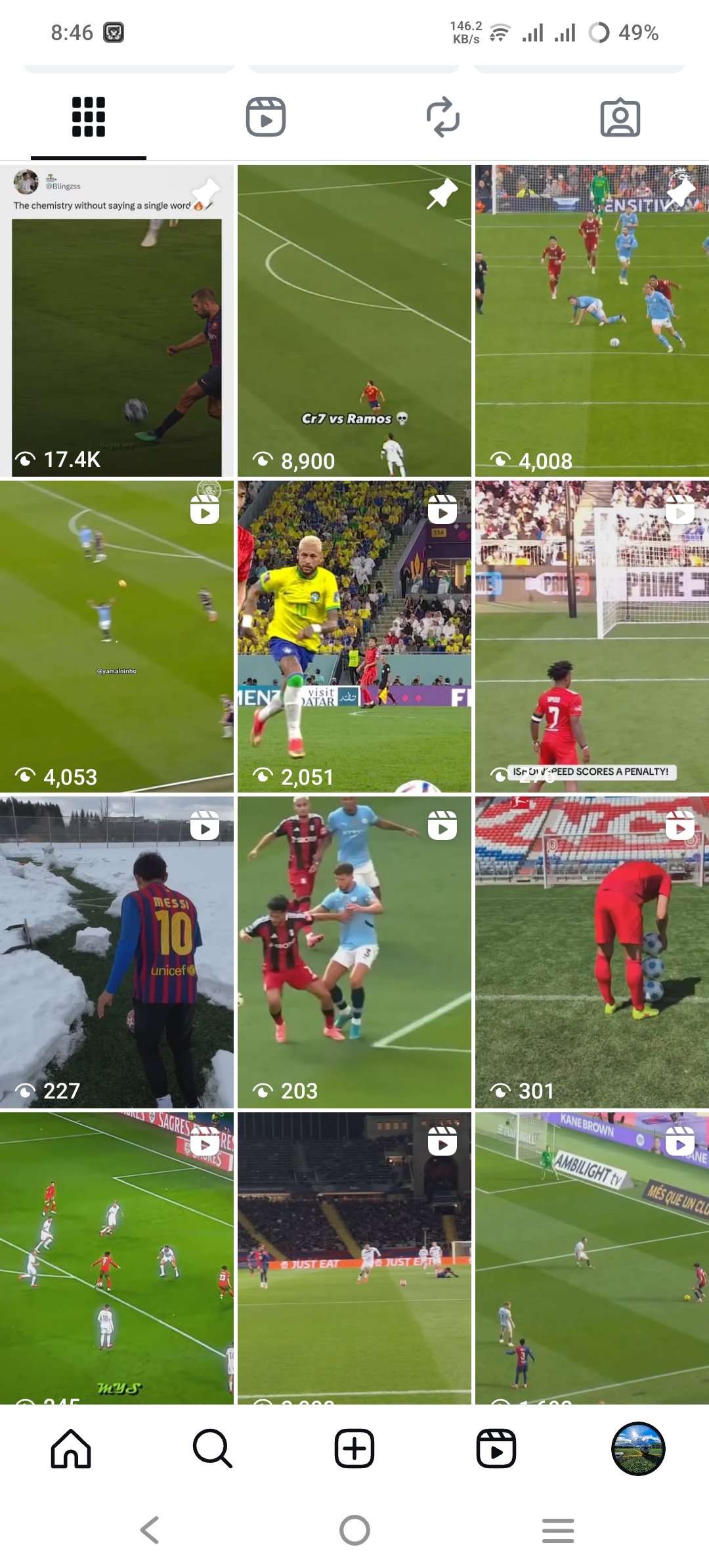Create a new post
The image size is (709, 1568).
pyautogui.click(x=354, y=1448)
